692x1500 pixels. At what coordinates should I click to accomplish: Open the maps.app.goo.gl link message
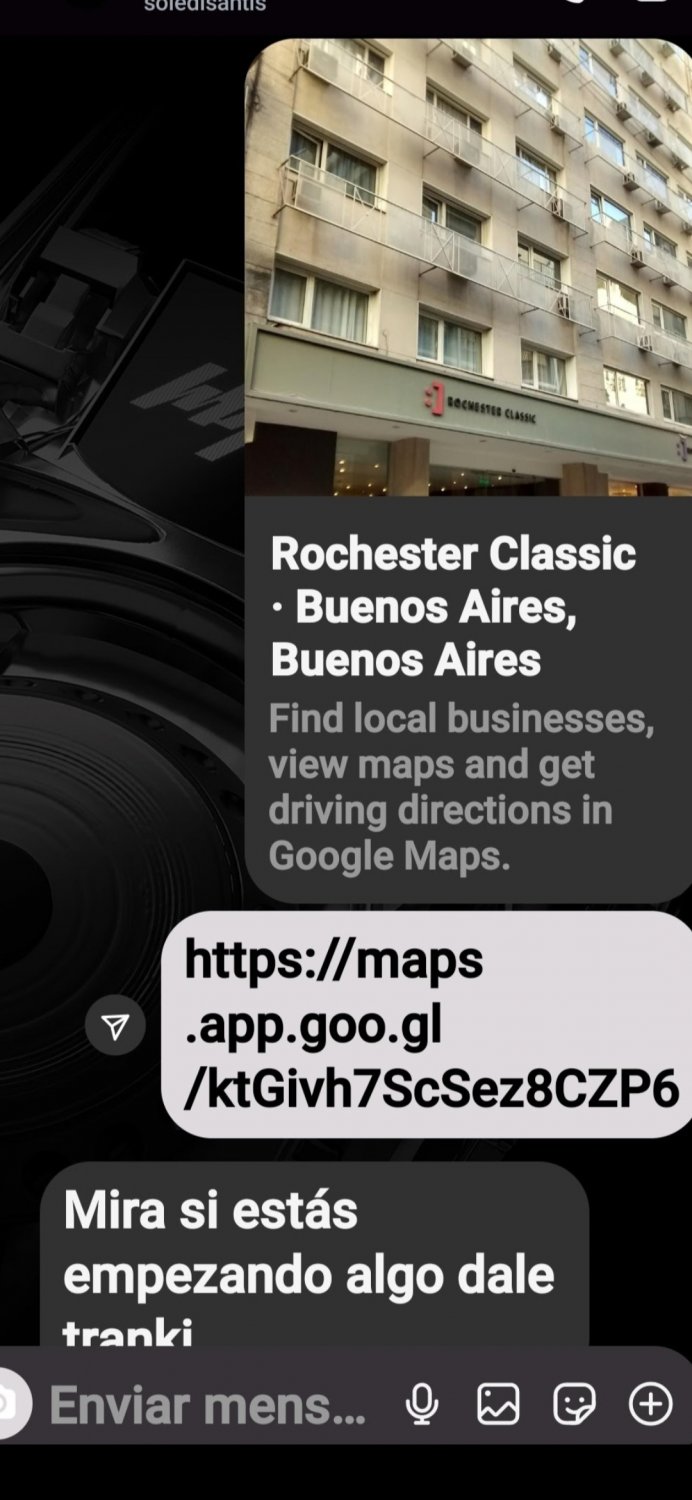(428, 1024)
